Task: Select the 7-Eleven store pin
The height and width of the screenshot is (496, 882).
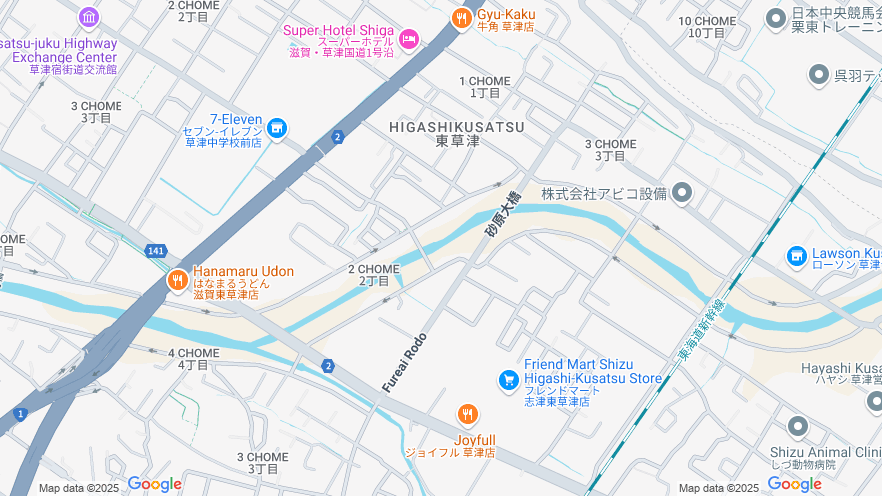Action: [277, 128]
